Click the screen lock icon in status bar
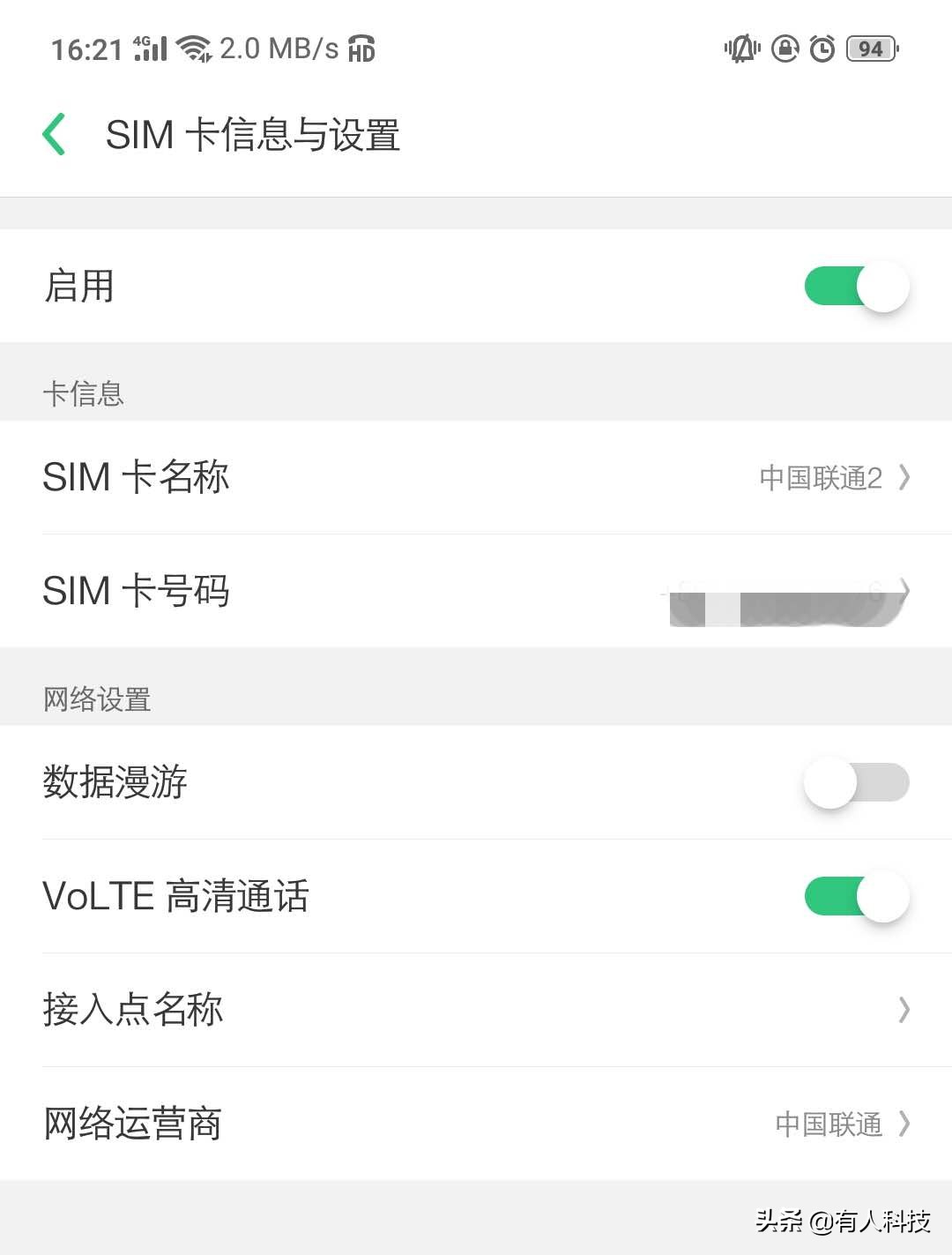The image size is (952, 1255). point(785,49)
